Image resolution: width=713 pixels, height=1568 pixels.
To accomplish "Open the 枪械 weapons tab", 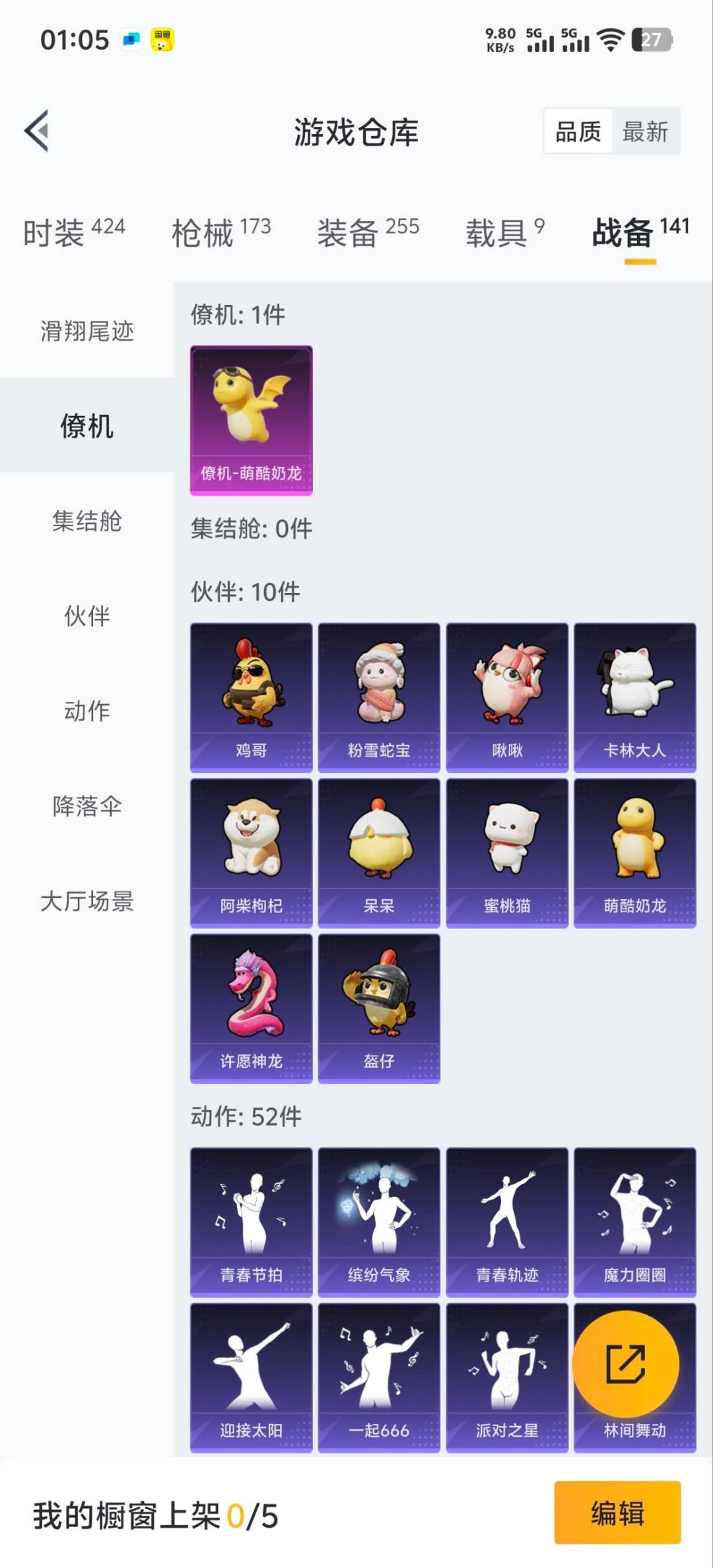I will coord(205,232).
